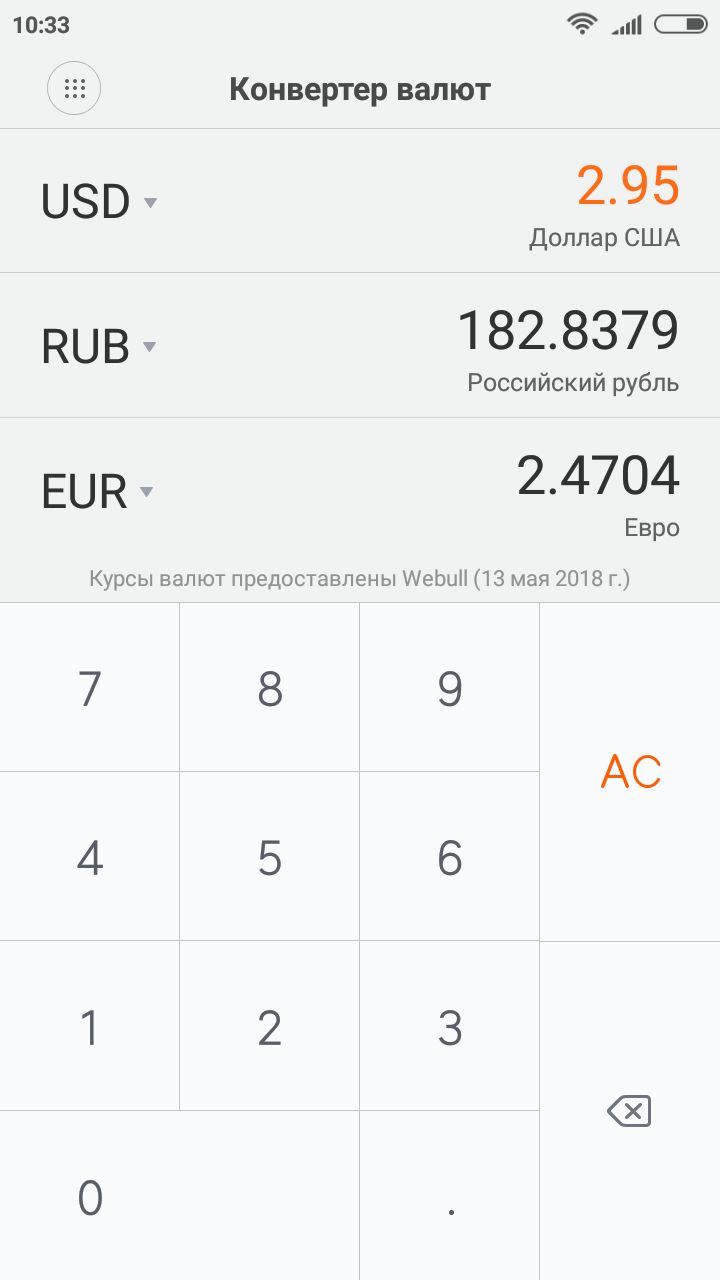The width and height of the screenshot is (720, 1280).
Task: Enter digit 1
Action: [x=90, y=1027]
